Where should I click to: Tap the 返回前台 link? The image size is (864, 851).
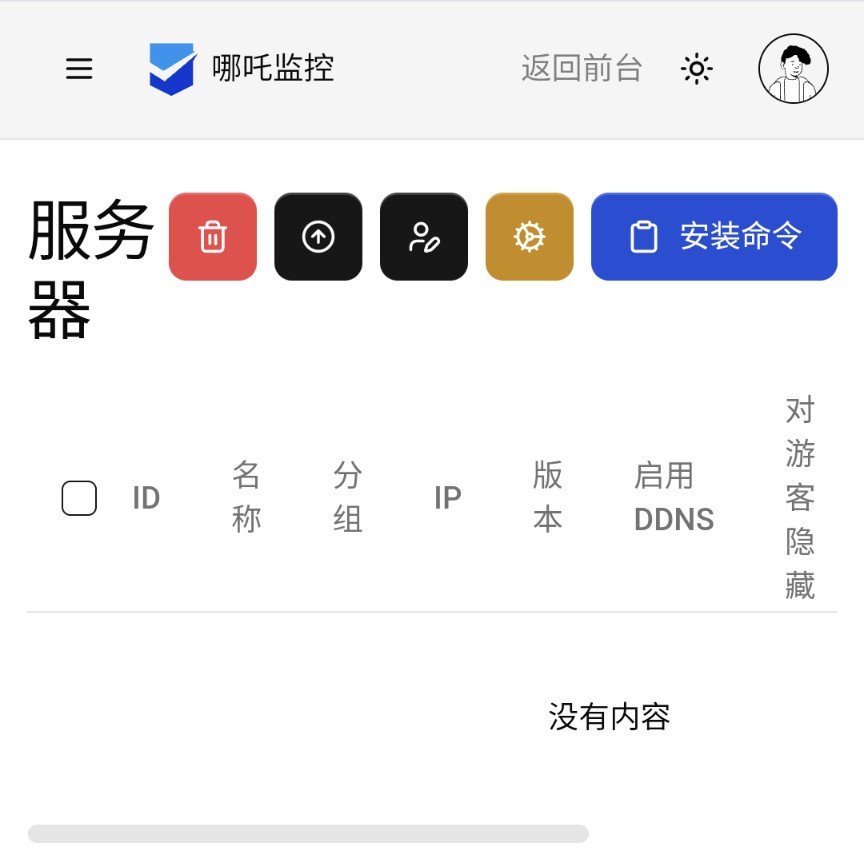(x=581, y=68)
